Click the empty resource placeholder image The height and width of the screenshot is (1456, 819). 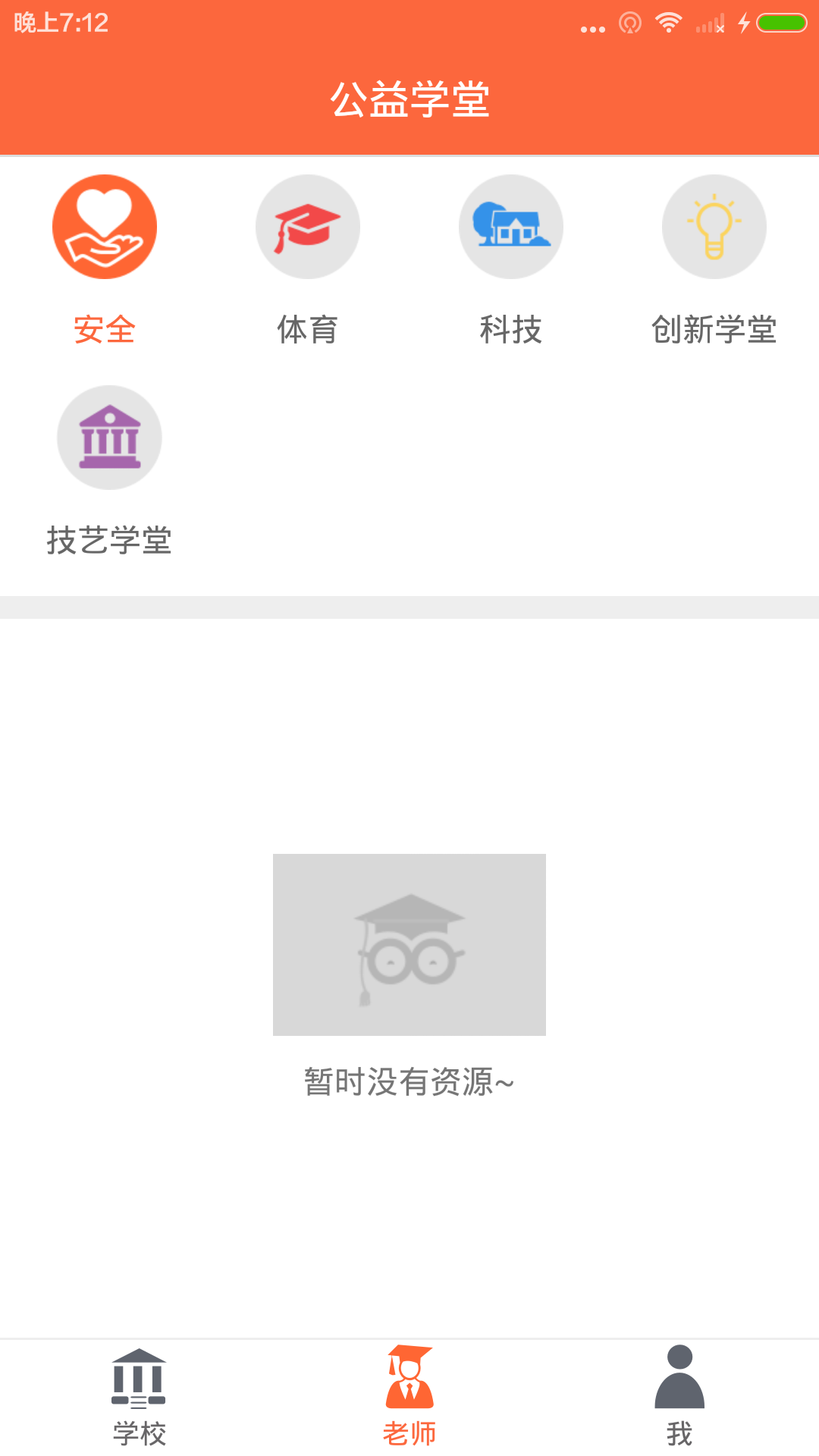(409, 945)
